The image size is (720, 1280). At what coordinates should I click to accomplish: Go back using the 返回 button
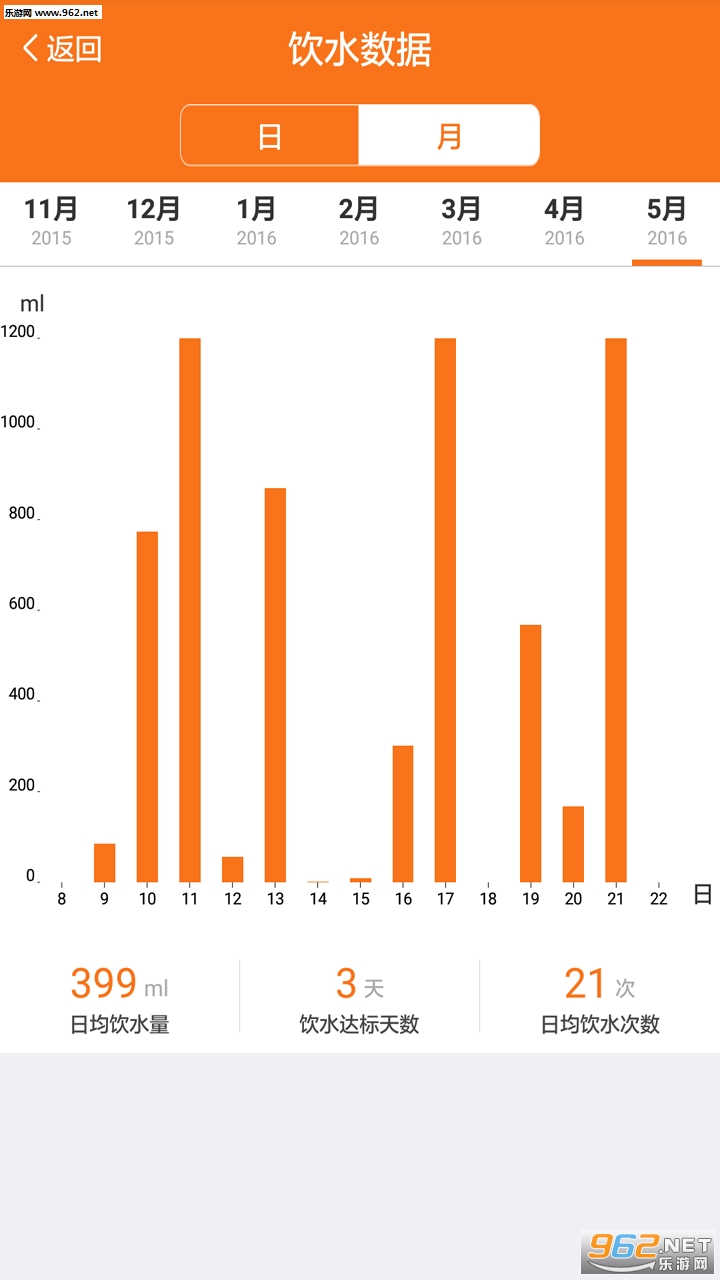(x=62, y=48)
